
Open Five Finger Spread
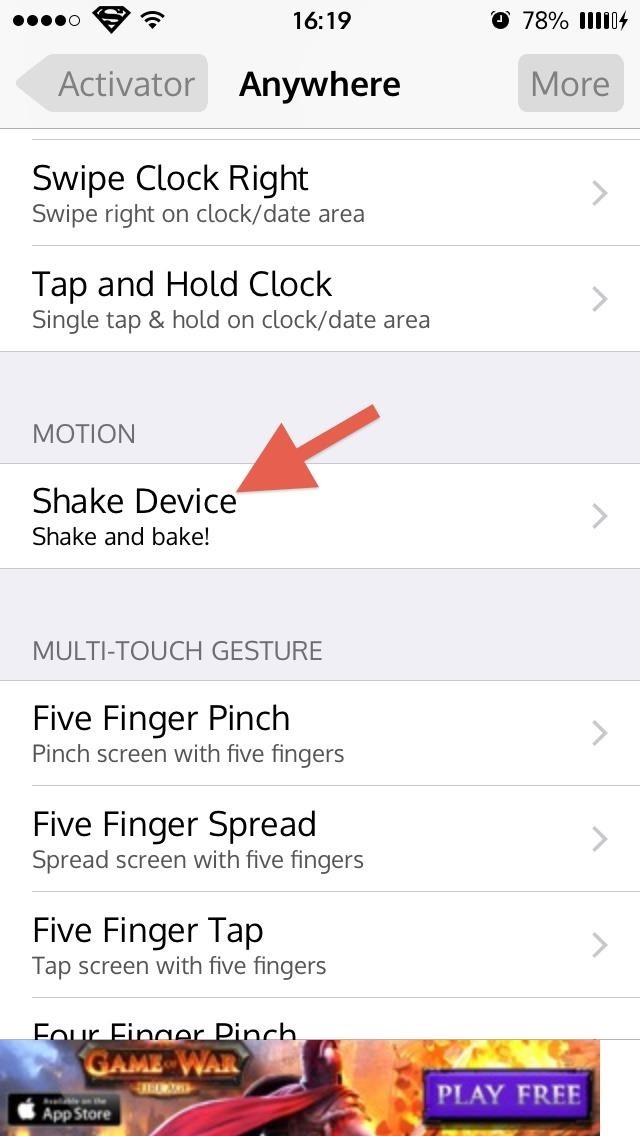tap(320, 839)
